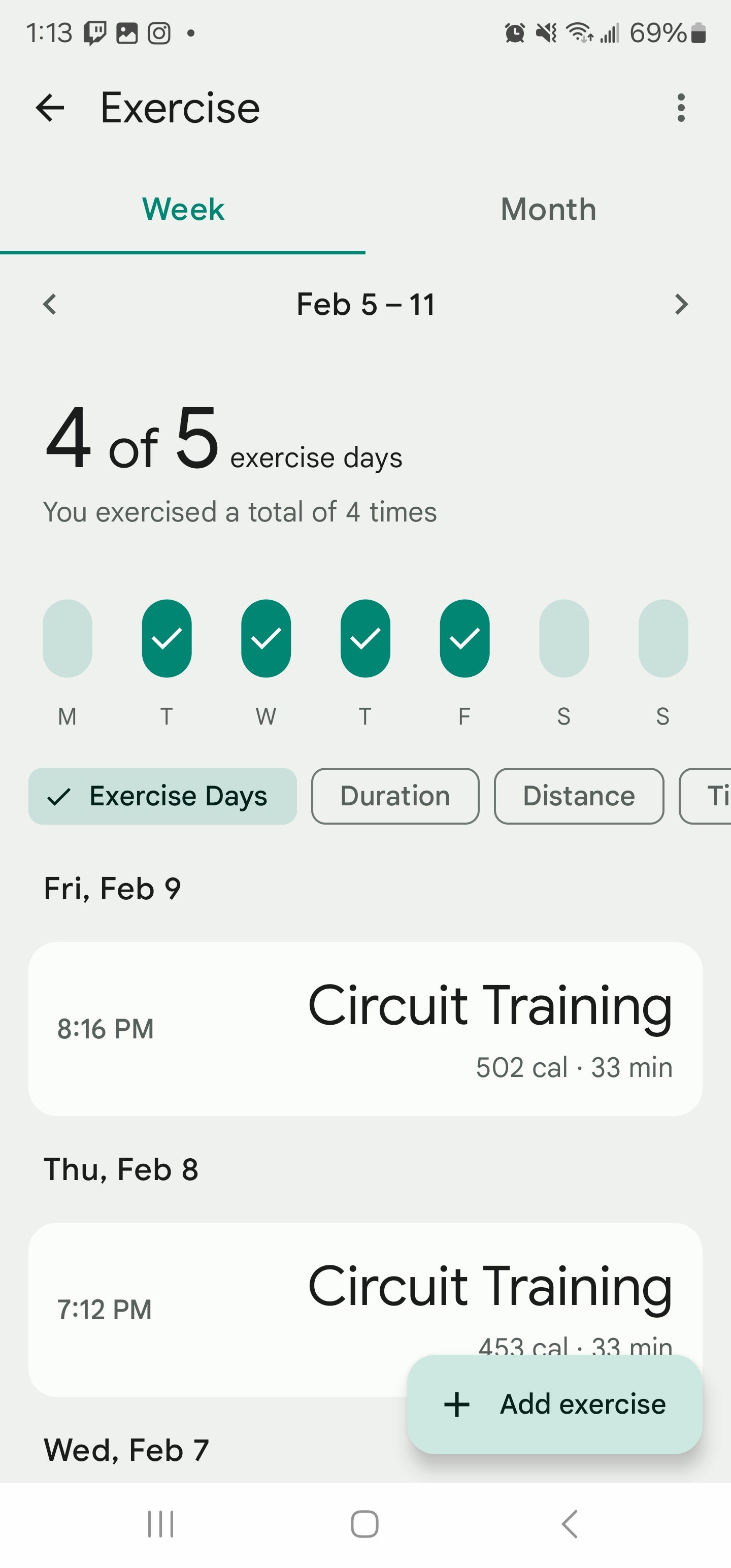Select the Duration filter chip
Viewport: 731px width, 1568px height.
pyautogui.click(x=395, y=796)
